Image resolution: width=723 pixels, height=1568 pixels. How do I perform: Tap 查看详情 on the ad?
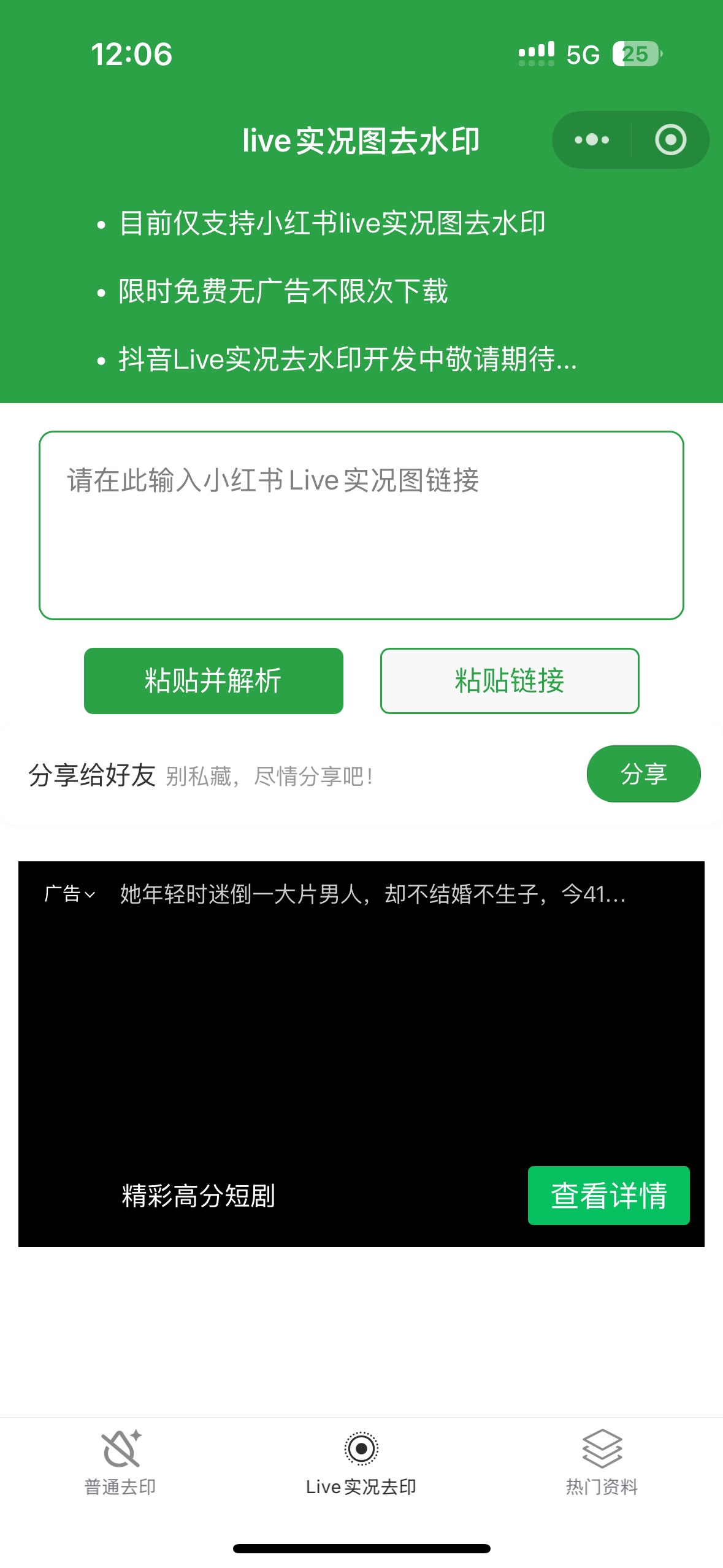[608, 1196]
